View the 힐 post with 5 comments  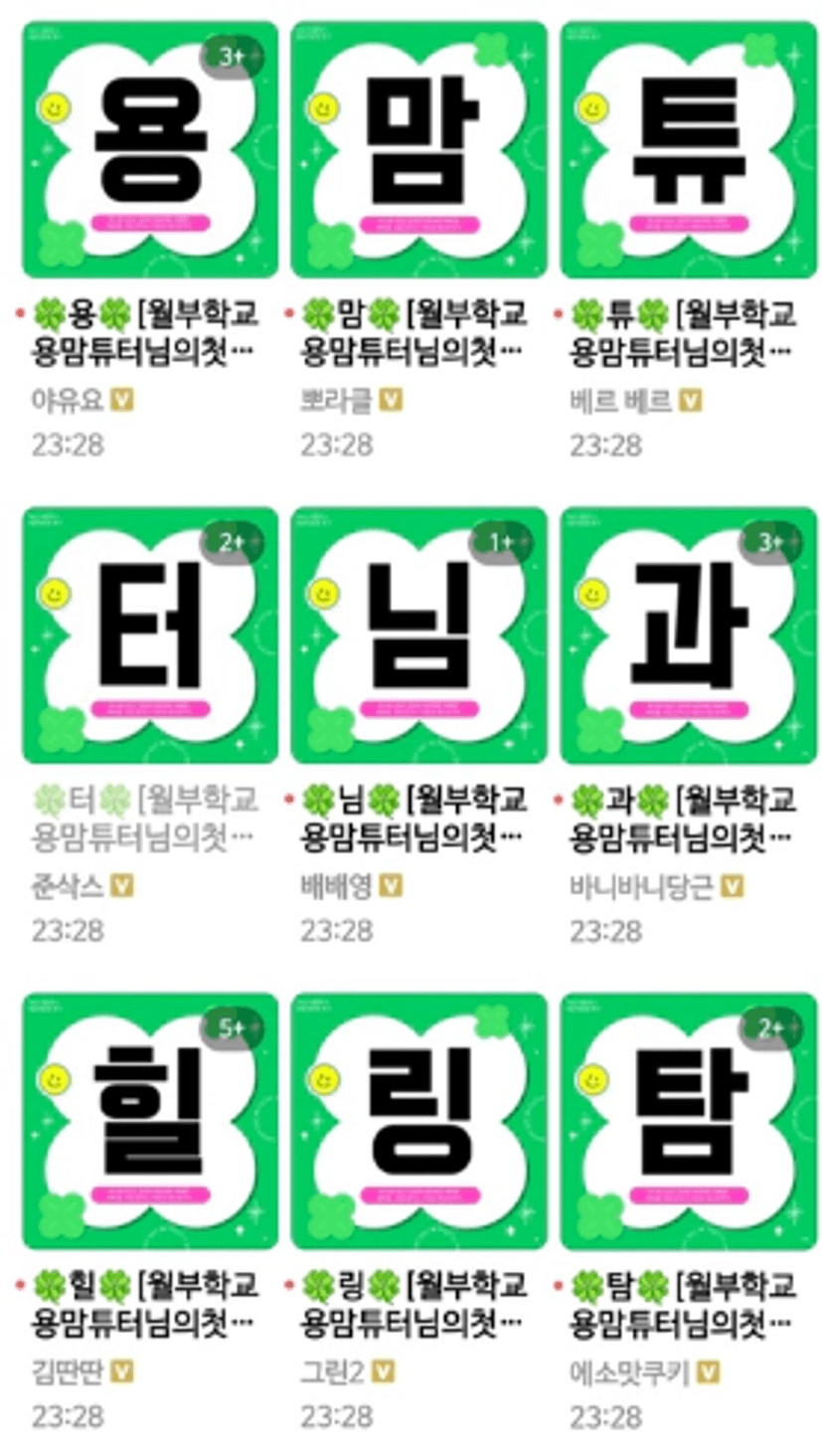[149, 1121]
